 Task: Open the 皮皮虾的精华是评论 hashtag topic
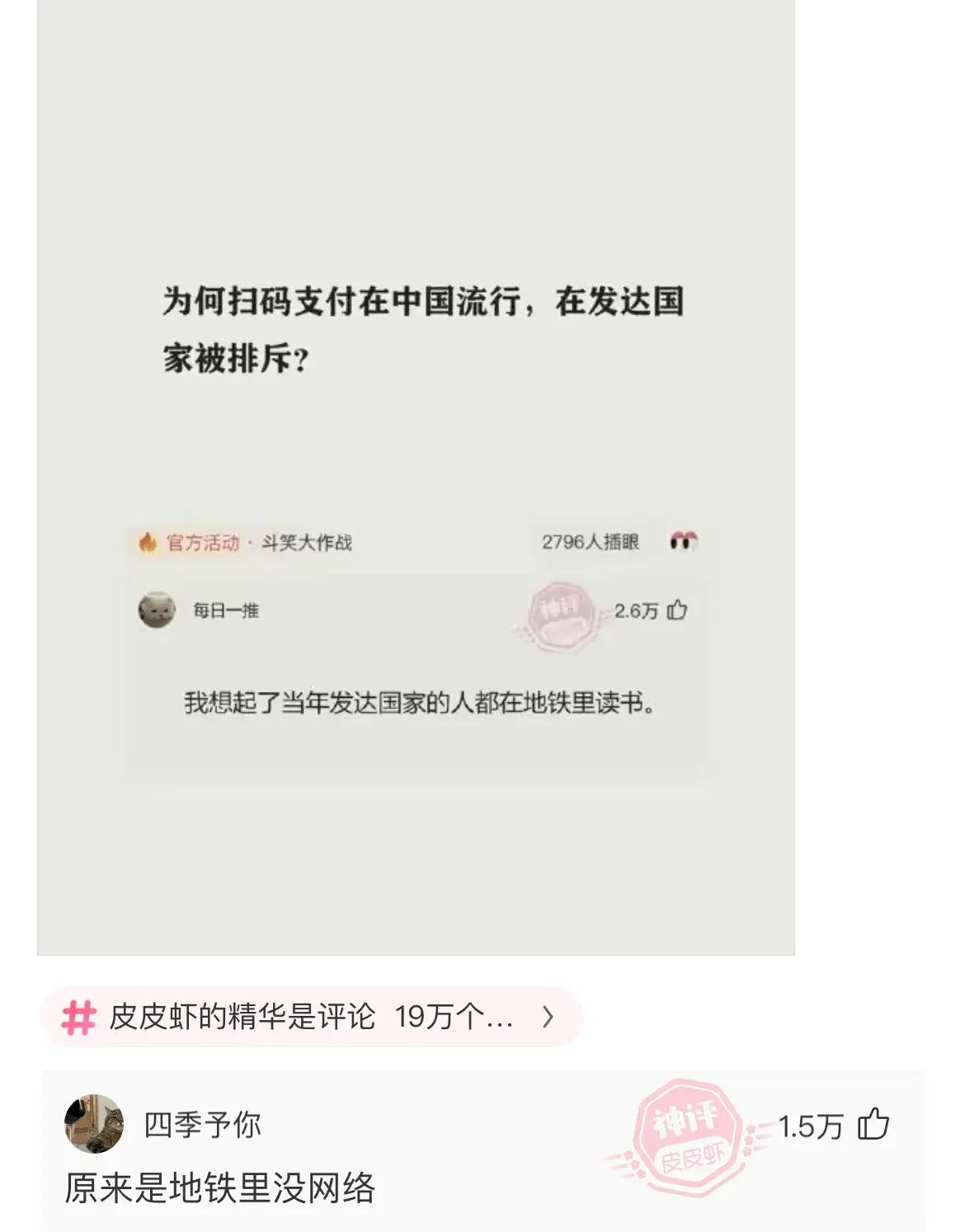coord(312,1017)
